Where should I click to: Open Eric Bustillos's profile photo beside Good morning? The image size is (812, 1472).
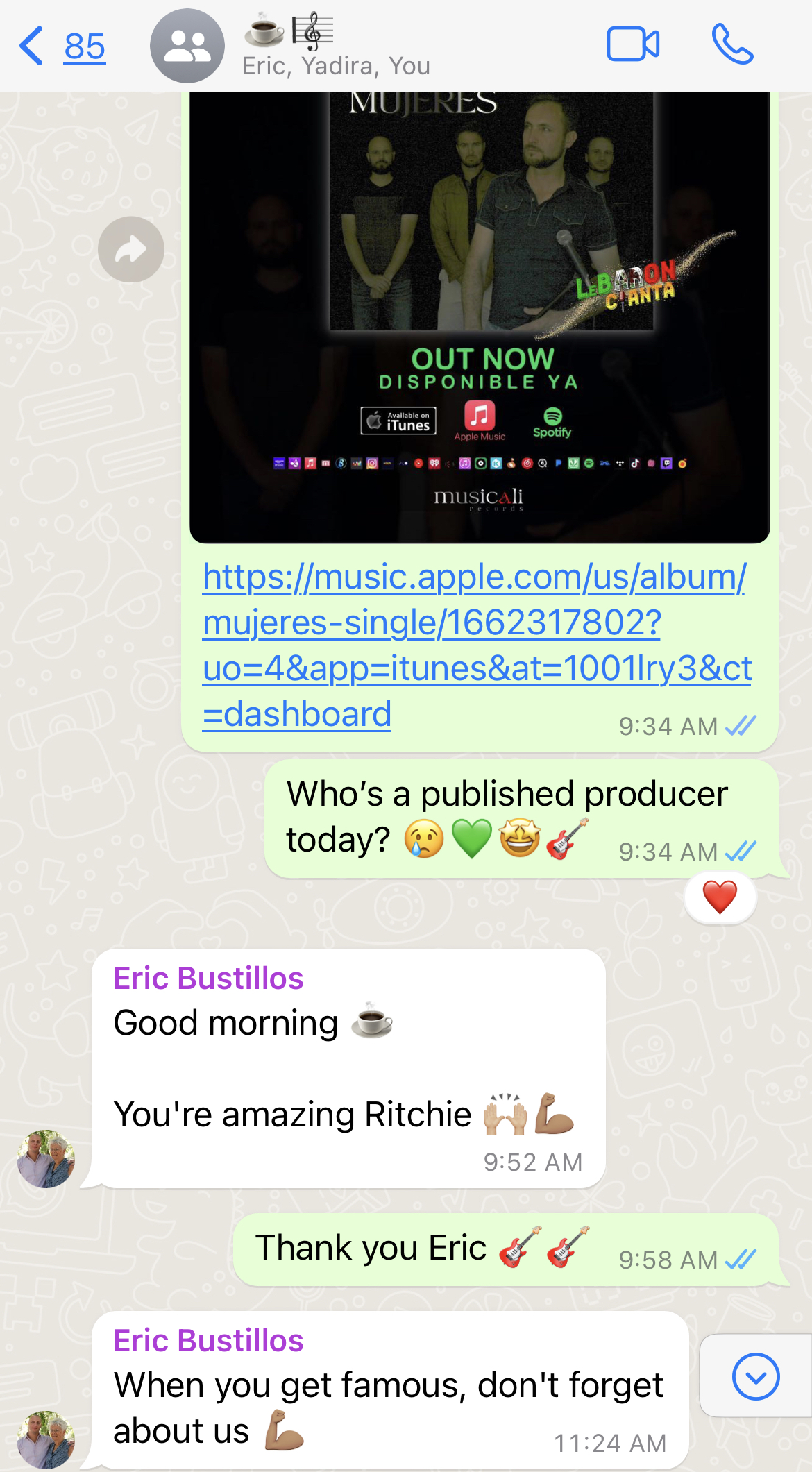click(46, 1158)
